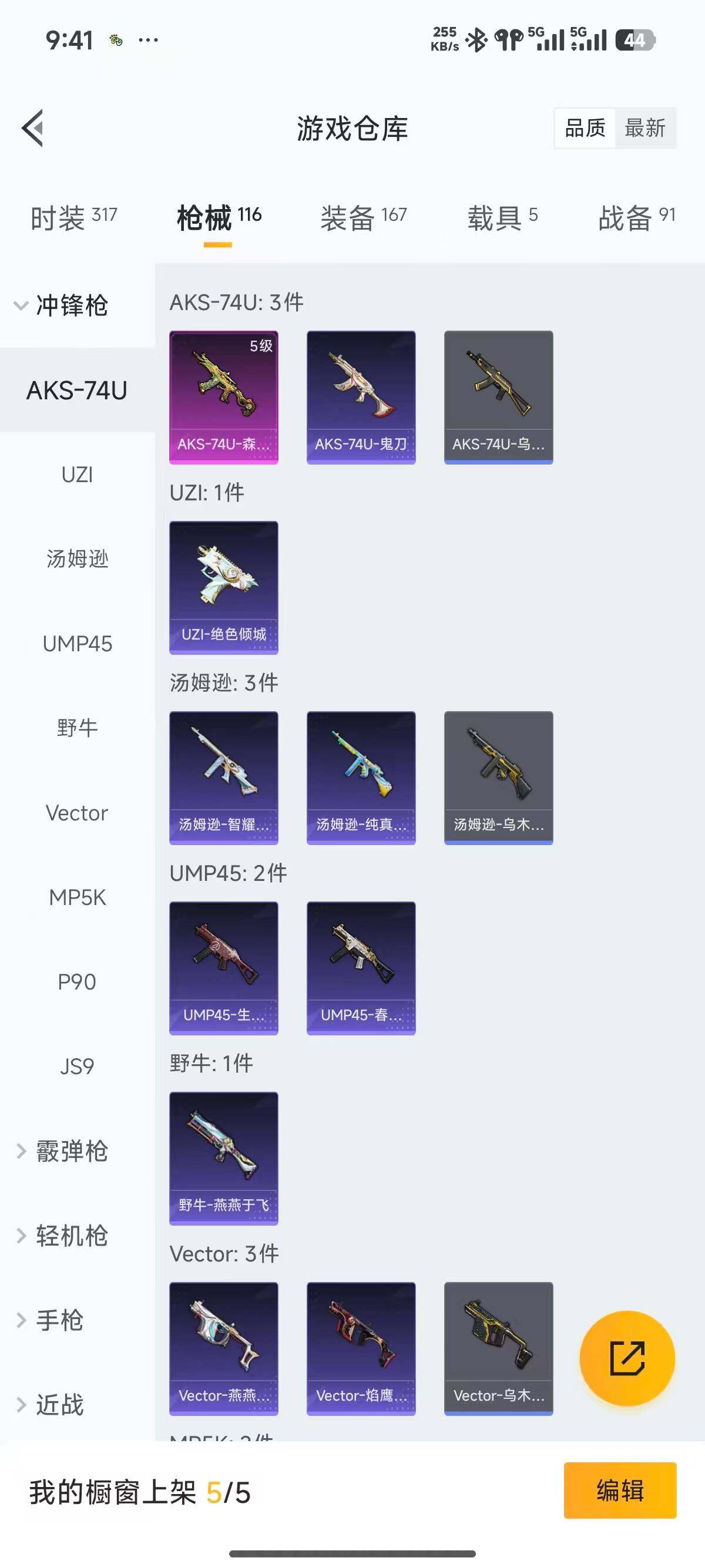View the UZI-绝色倾城 skin
The width and height of the screenshot is (705, 1568).
click(223, 587)
